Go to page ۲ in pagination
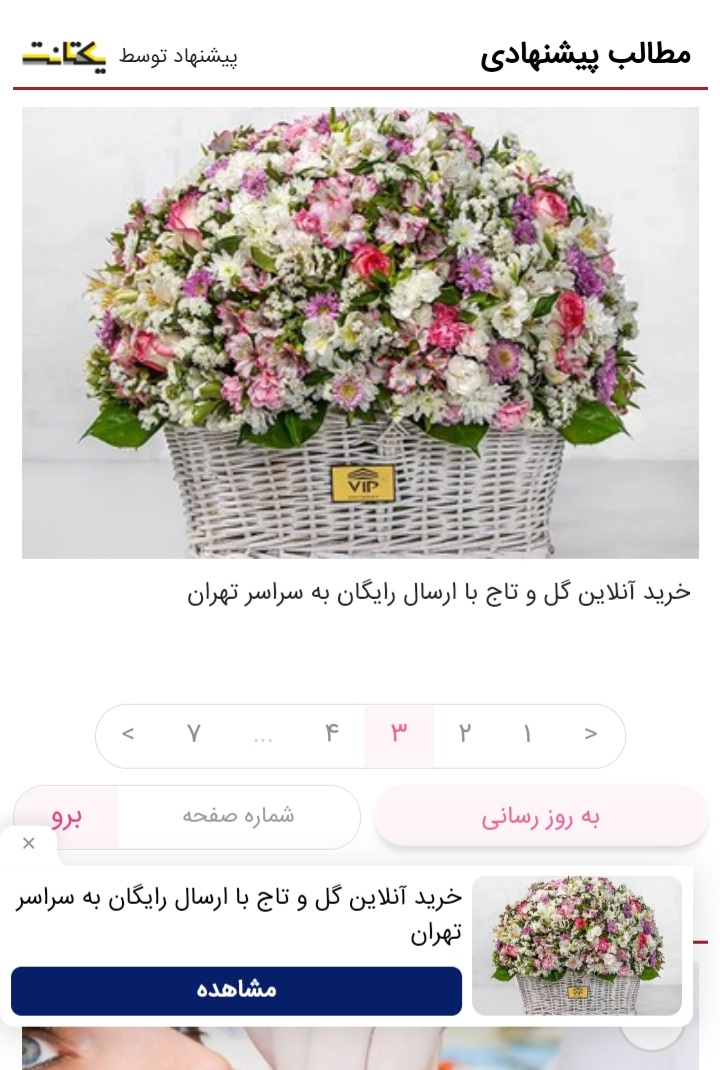Screen dimensions: 720x1070 (x=464, y=735)
